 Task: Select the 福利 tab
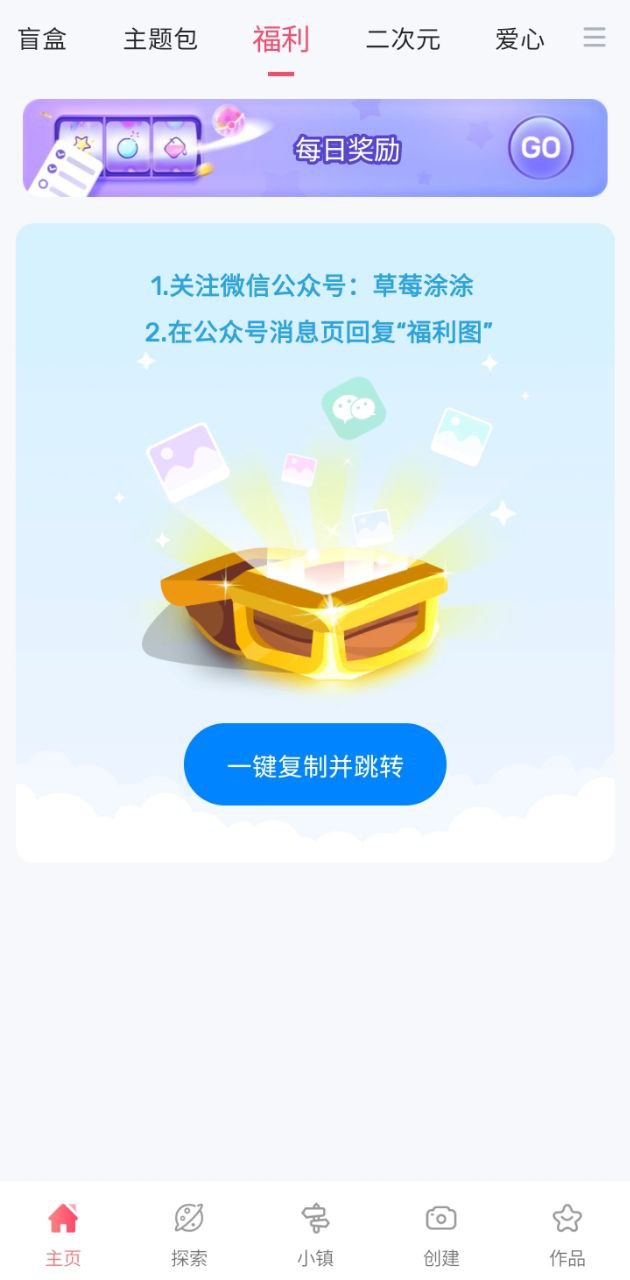click(x=281, y=40)
